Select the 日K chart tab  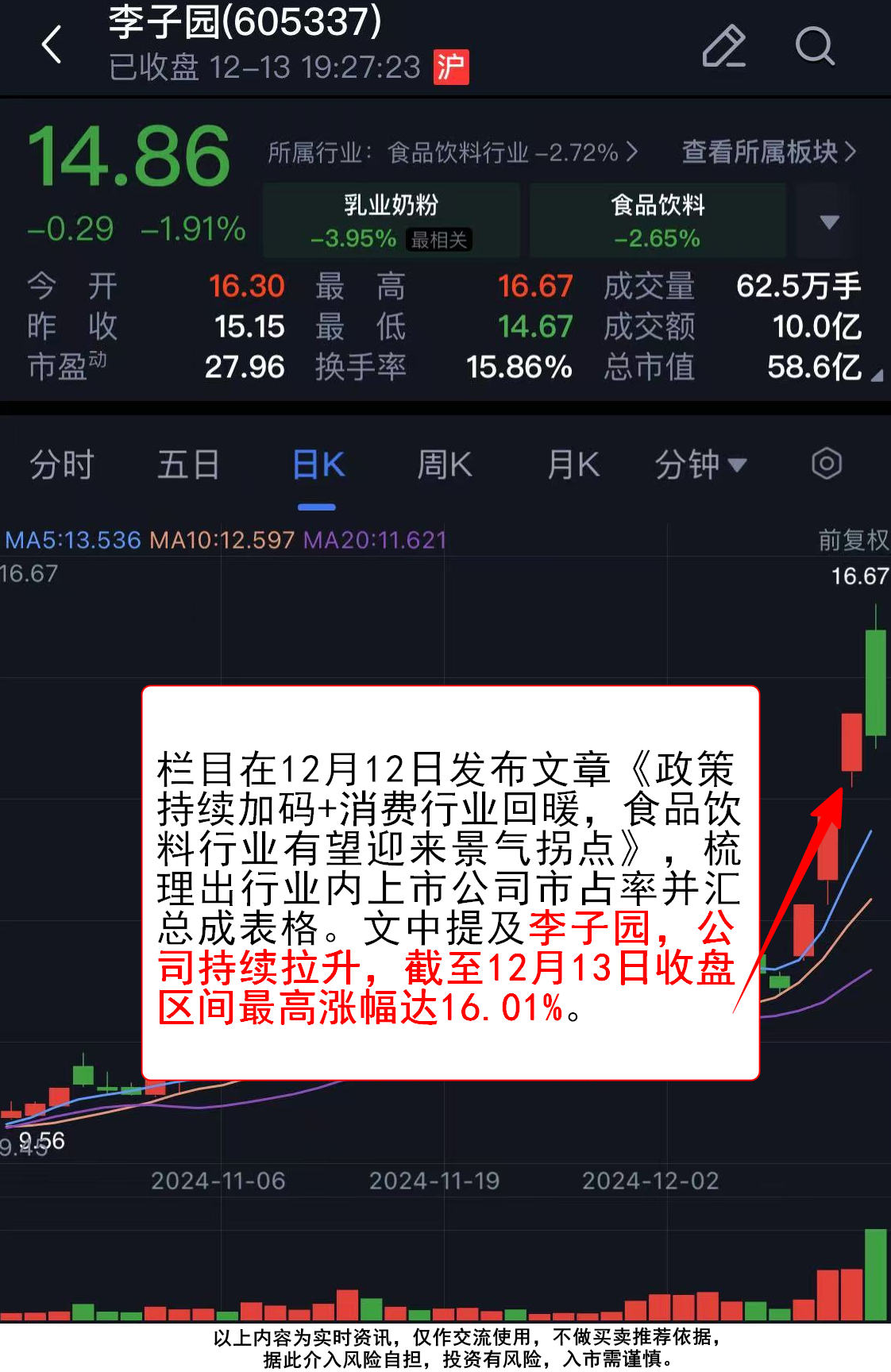318,465
